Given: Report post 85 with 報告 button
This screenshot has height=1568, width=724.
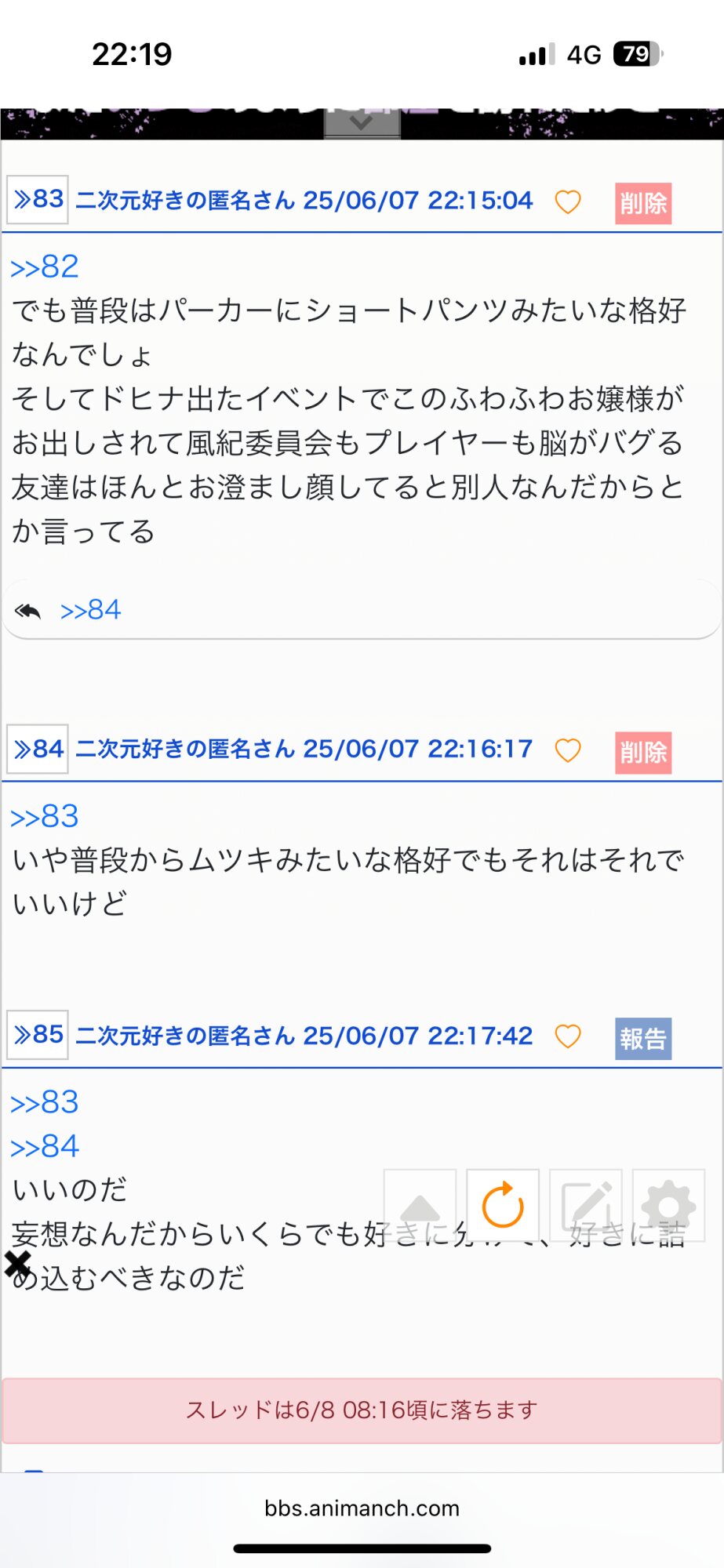Looking at the screenshot, I should (x=643, y=1039).
